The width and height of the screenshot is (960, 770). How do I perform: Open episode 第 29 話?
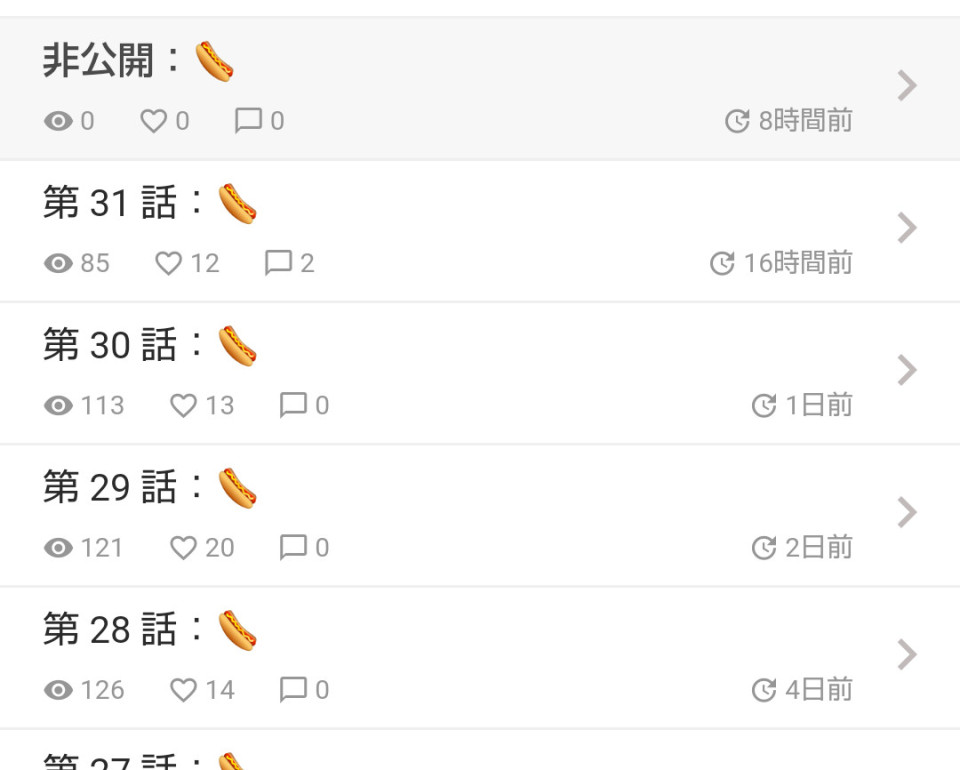pyautogui.click(x=480, y=514)
